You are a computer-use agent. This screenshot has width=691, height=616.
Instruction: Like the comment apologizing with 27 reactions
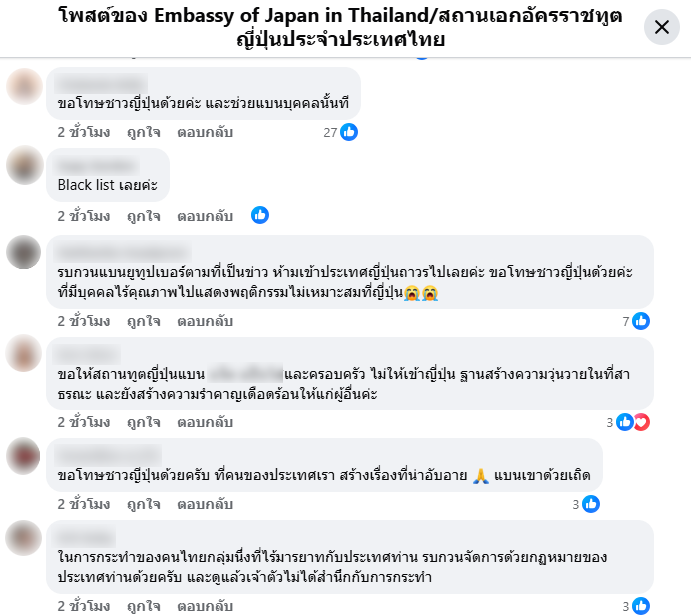(144, 132)
